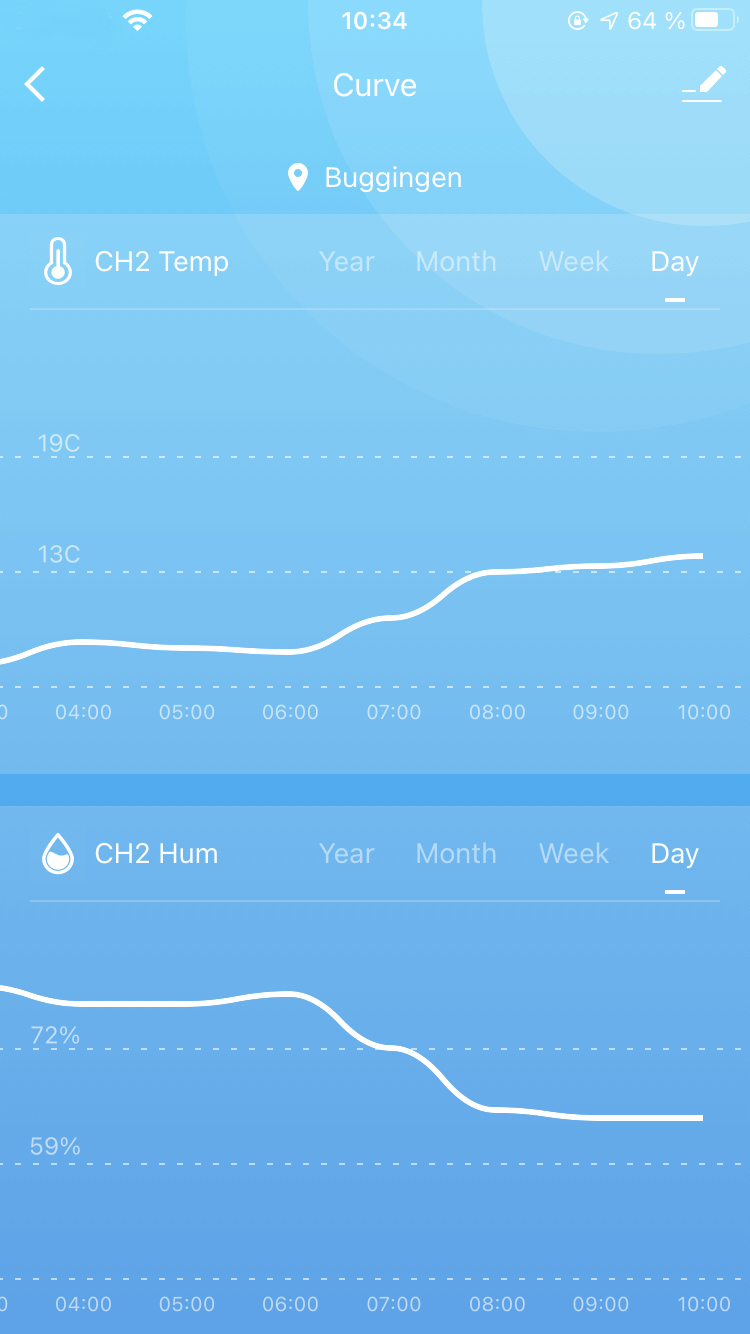Show Year view for CH2 Hum
This screenshot has height=1334, width=750.
click(346, 854)
